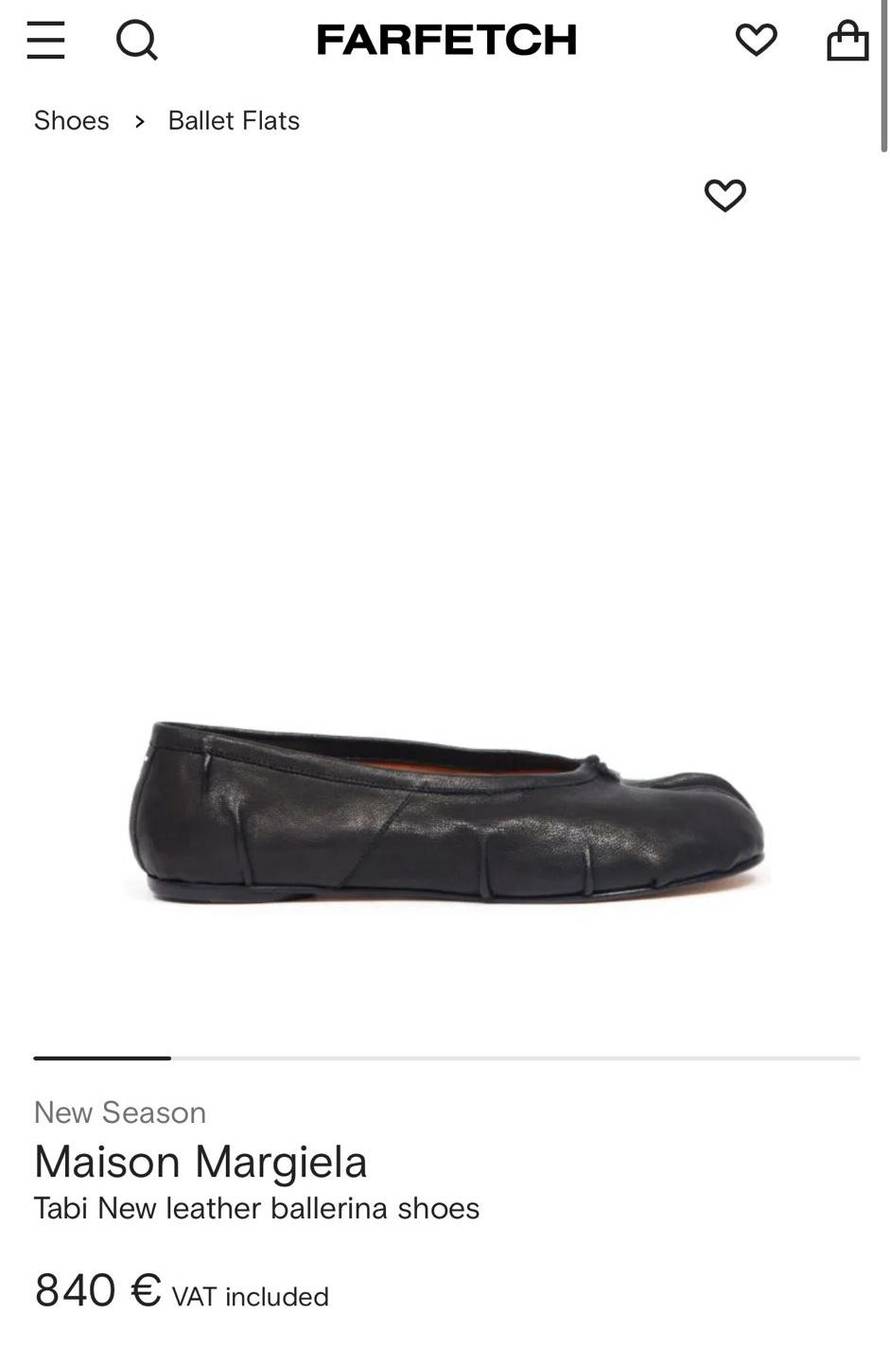
Task: Go to Shoes breadcrumb
Action: 71,121
